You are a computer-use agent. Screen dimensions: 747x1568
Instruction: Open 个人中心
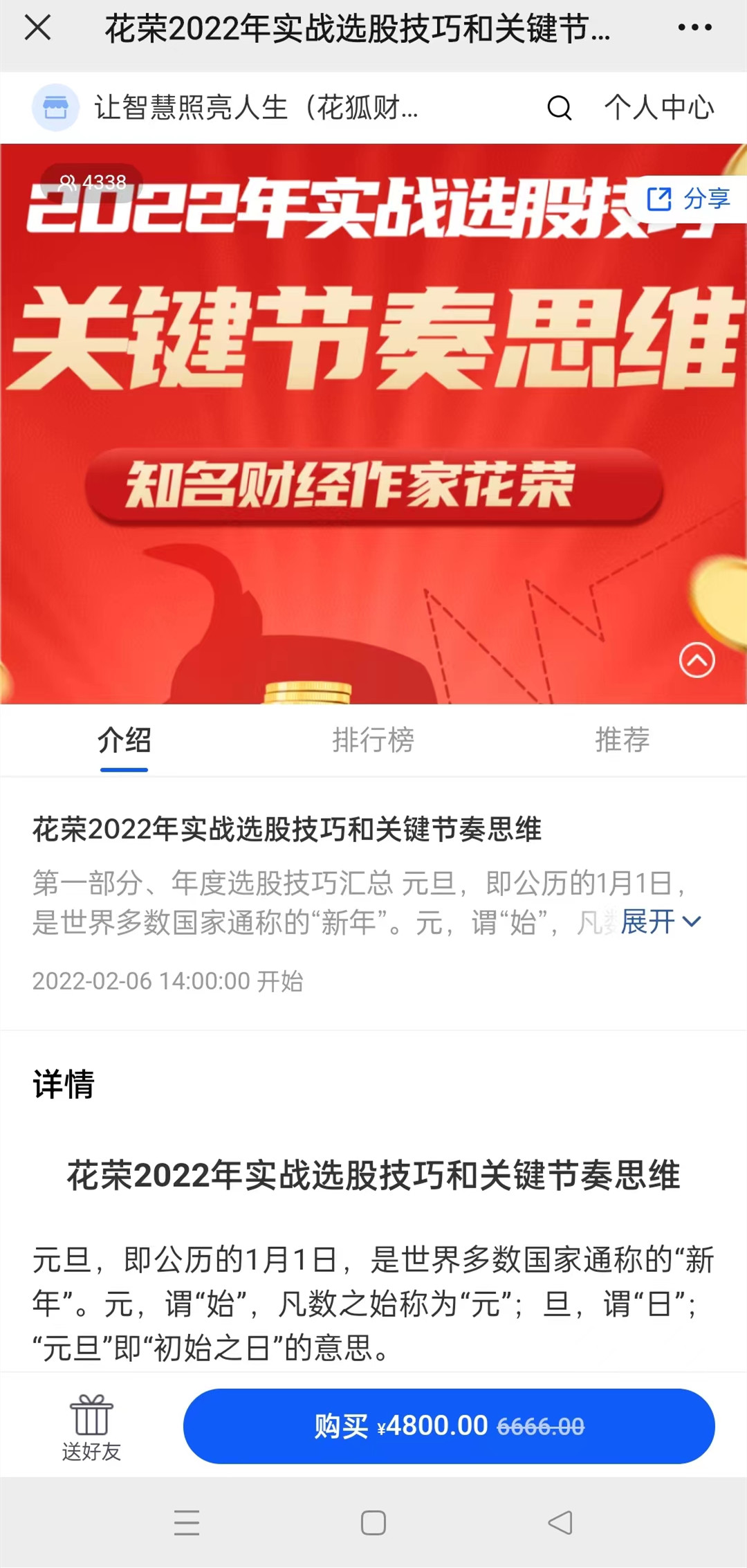click(x=658, y=108)
